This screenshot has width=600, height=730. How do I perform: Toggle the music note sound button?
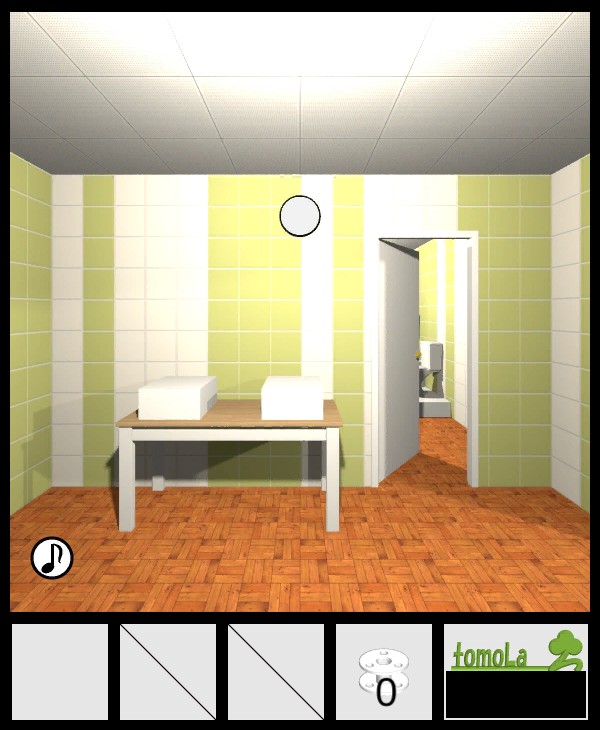click(52, 558)
